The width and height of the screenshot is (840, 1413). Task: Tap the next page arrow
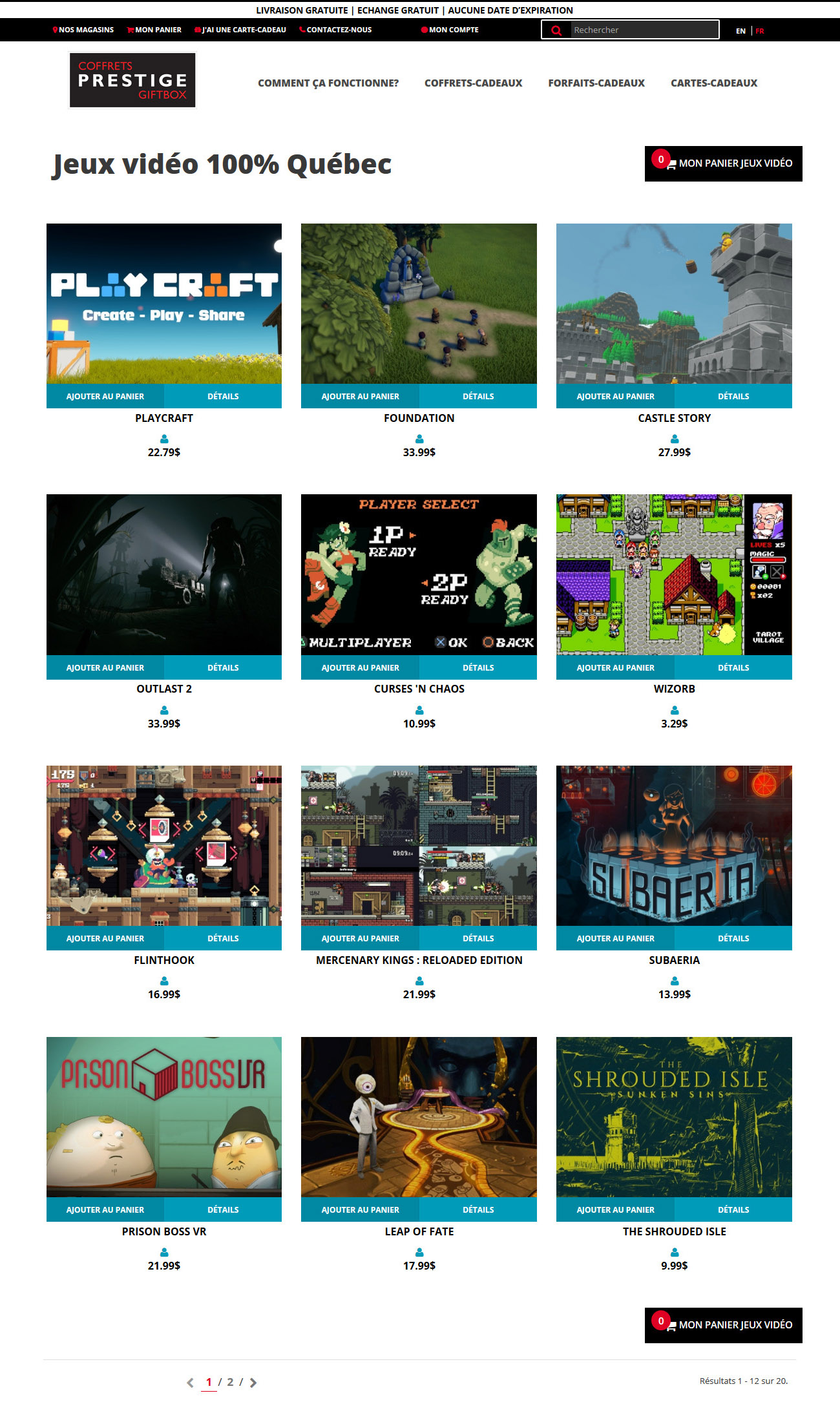pyautogui.click(x=253, y=1383)
